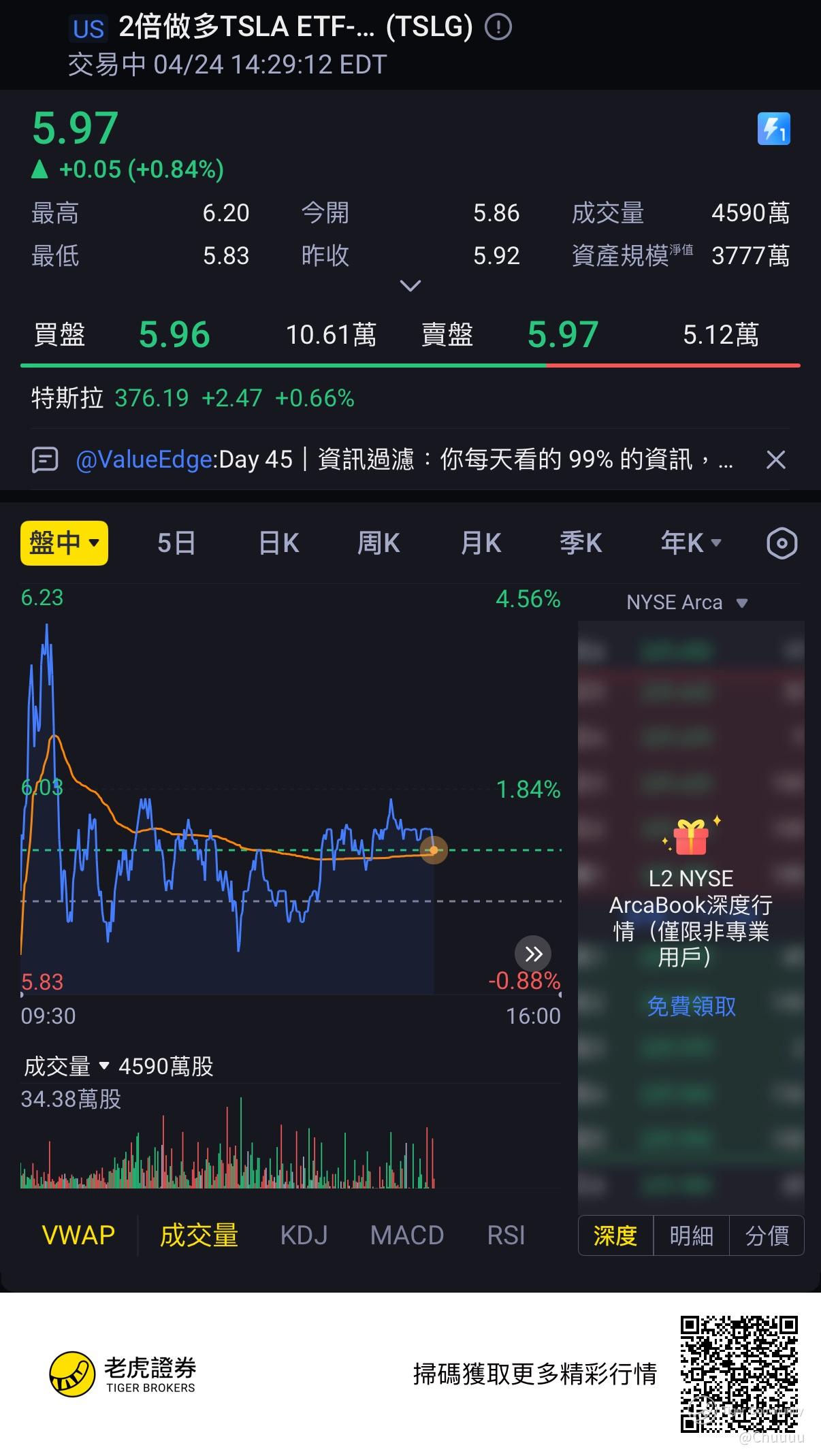Open chart settings hexagon icon
Viewport: 821px width, 1456px height.
coord(782,543)
